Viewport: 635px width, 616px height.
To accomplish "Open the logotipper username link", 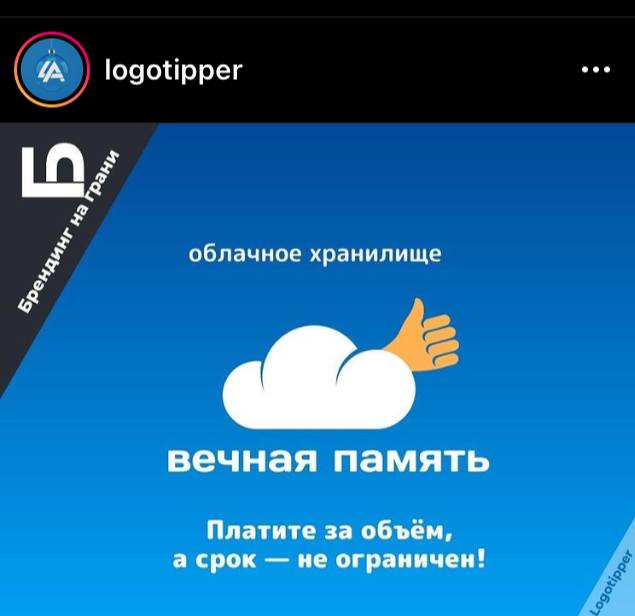I will (x=173, y=70).
